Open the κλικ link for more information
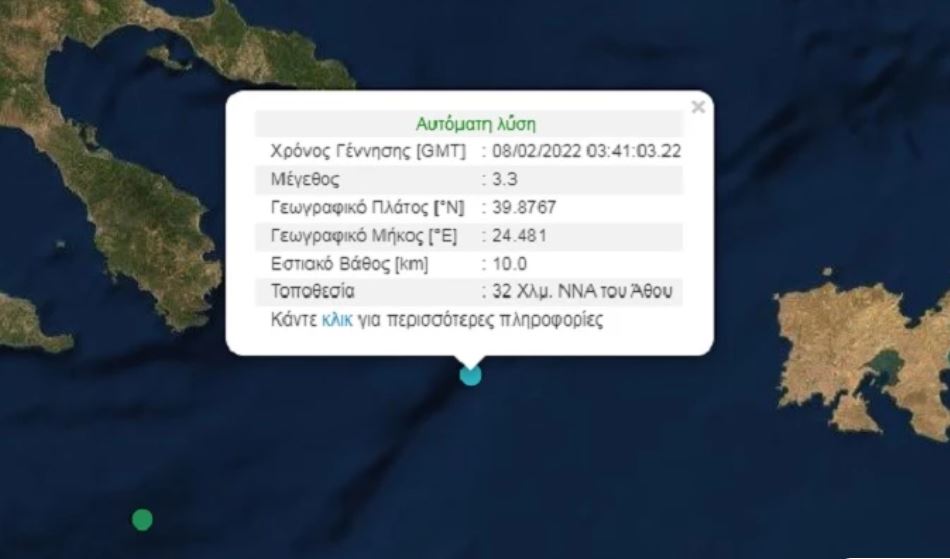Screen dimensions: 950x559 click(336, 322)
